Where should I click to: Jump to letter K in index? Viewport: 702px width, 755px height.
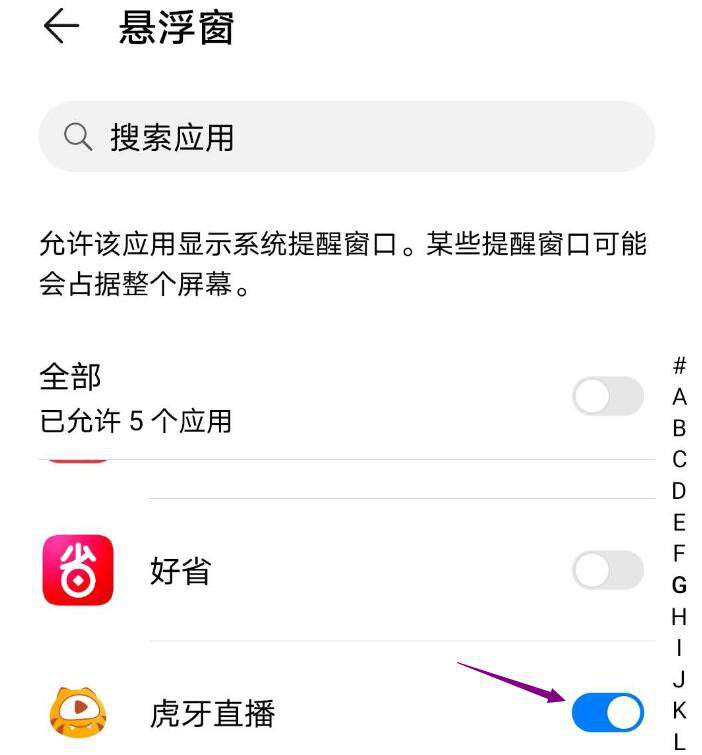click(679, 711)
